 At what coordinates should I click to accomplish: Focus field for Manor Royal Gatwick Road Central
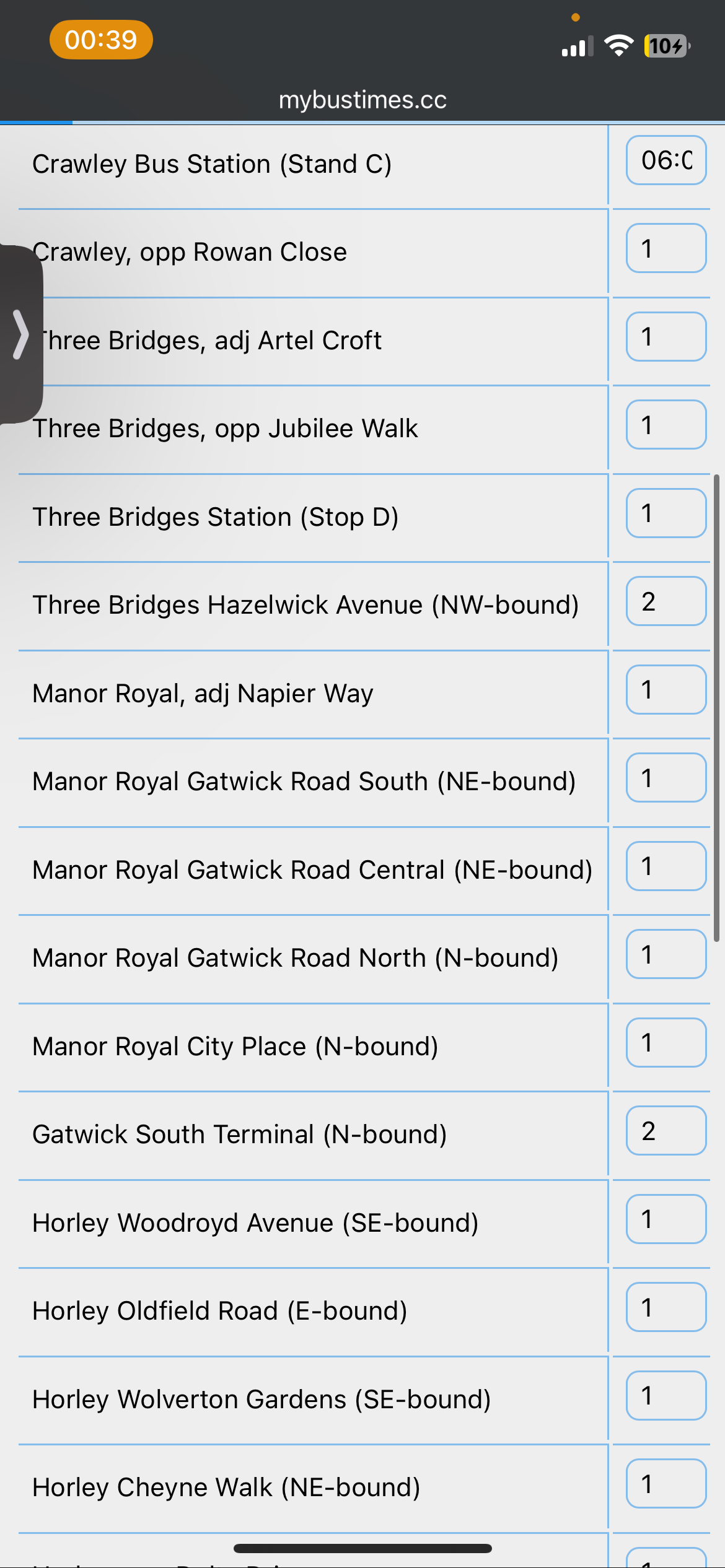666,866
